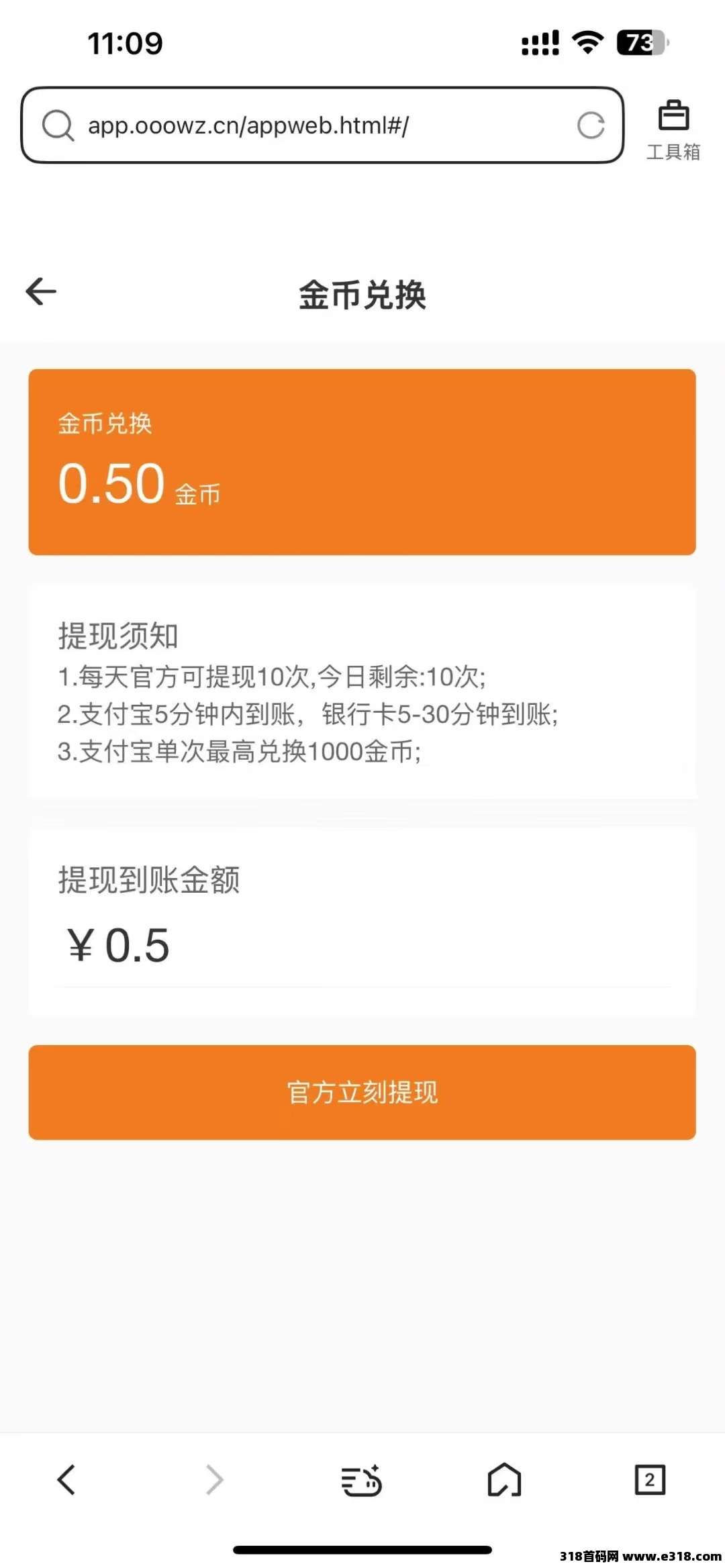
Task: Tap the back arrow beside 金币兑换
Action: click(x=41, y=291)
